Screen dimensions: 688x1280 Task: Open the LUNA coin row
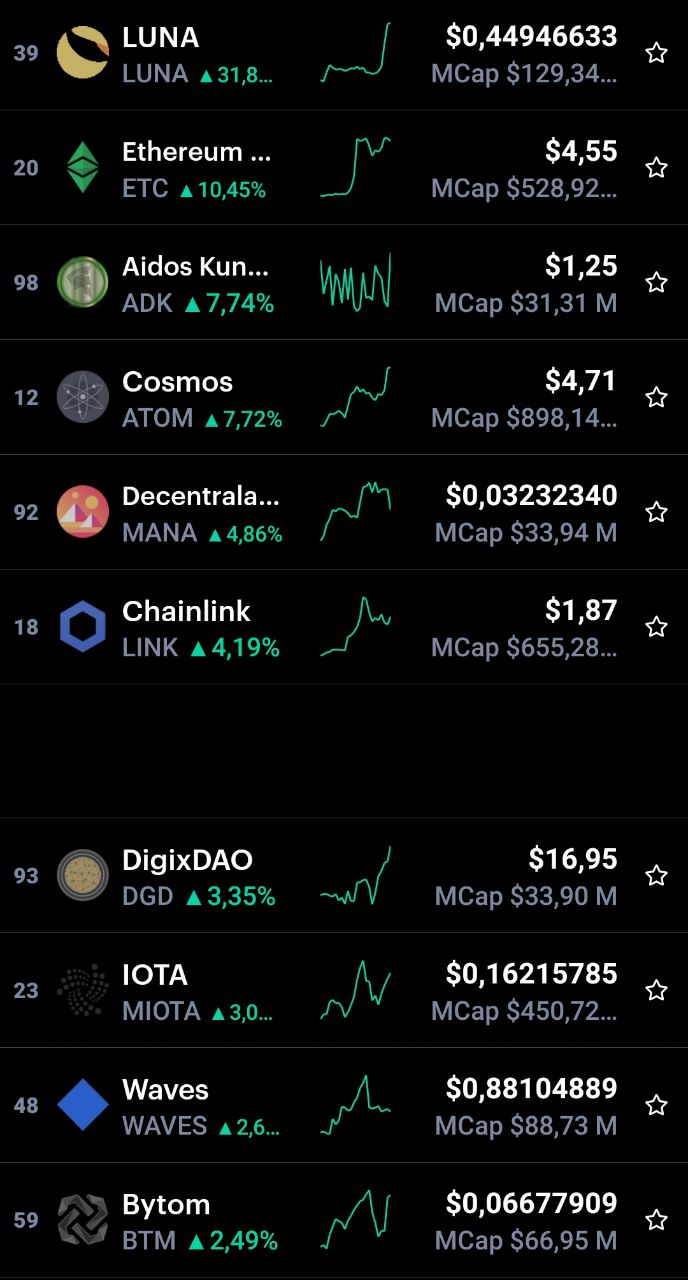tap(344, 54)
